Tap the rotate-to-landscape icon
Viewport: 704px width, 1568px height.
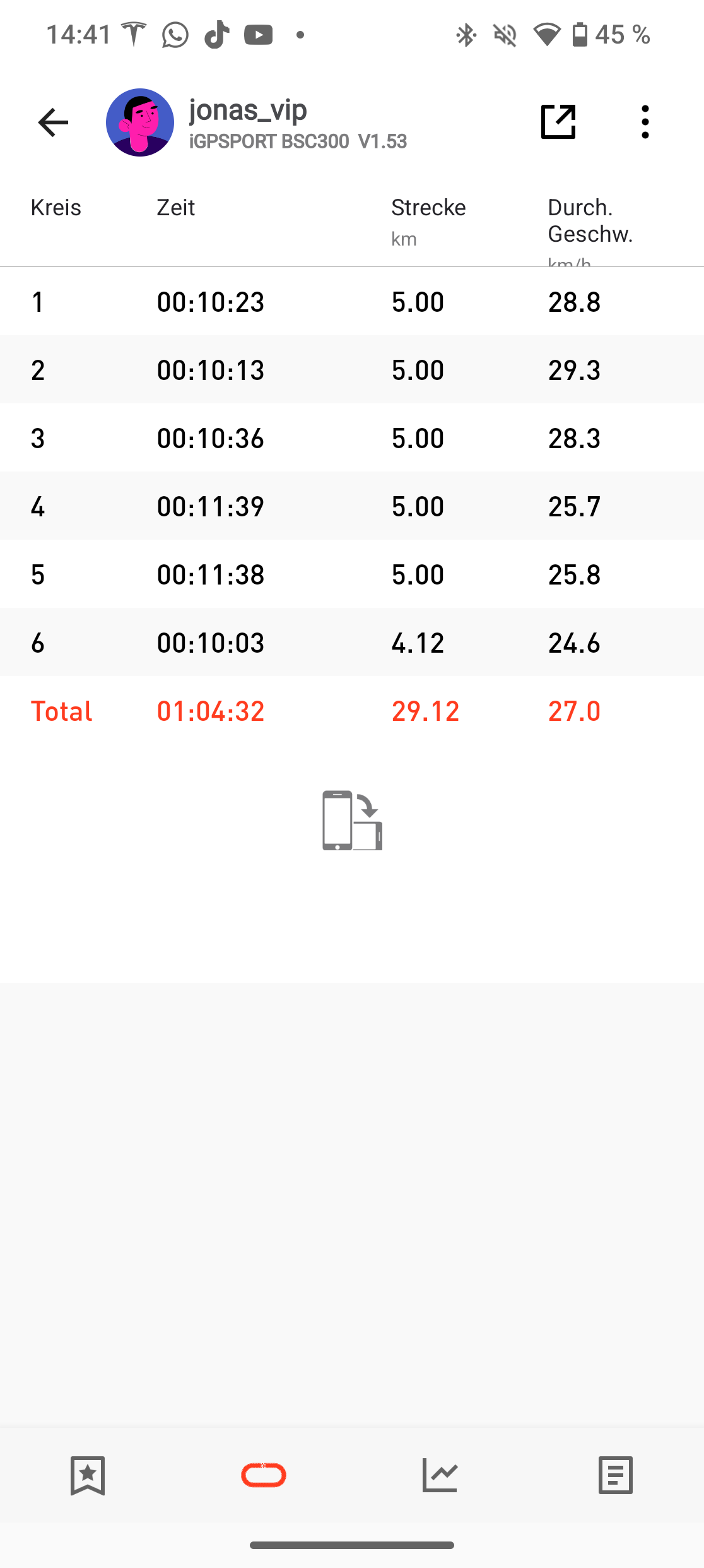[x=352, y=820]
